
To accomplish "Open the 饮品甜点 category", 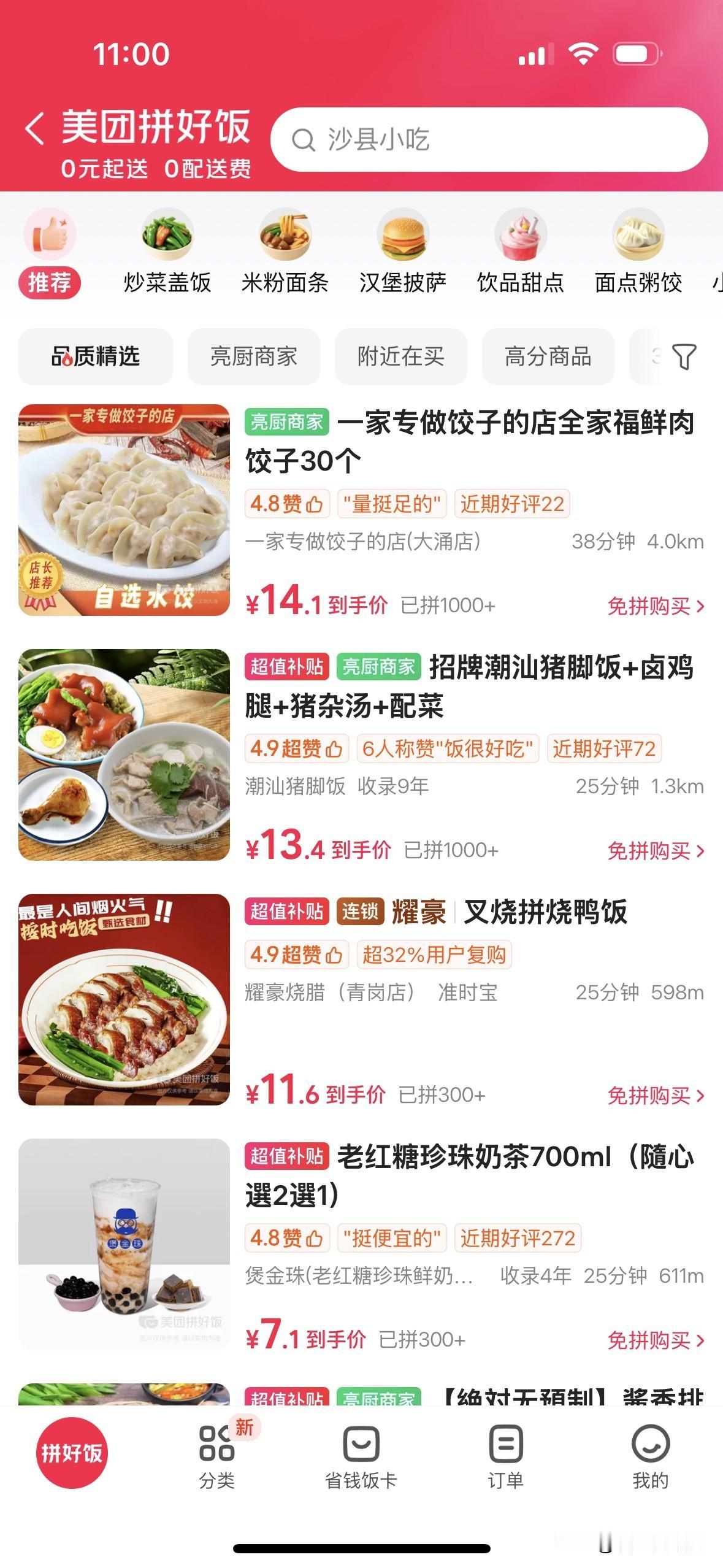I will (521, 252).
